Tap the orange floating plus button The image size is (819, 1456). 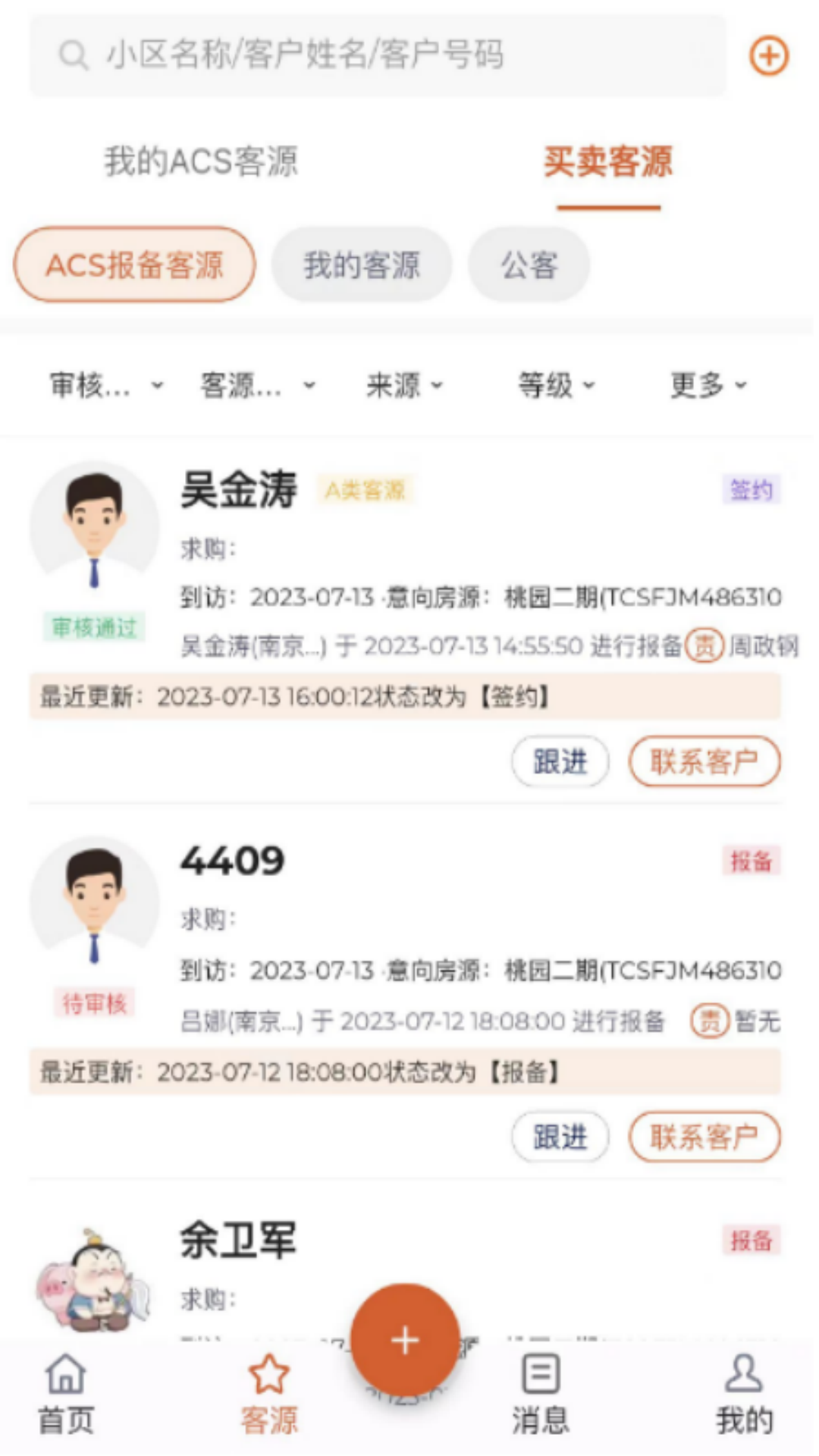(x=405, y=1339)
